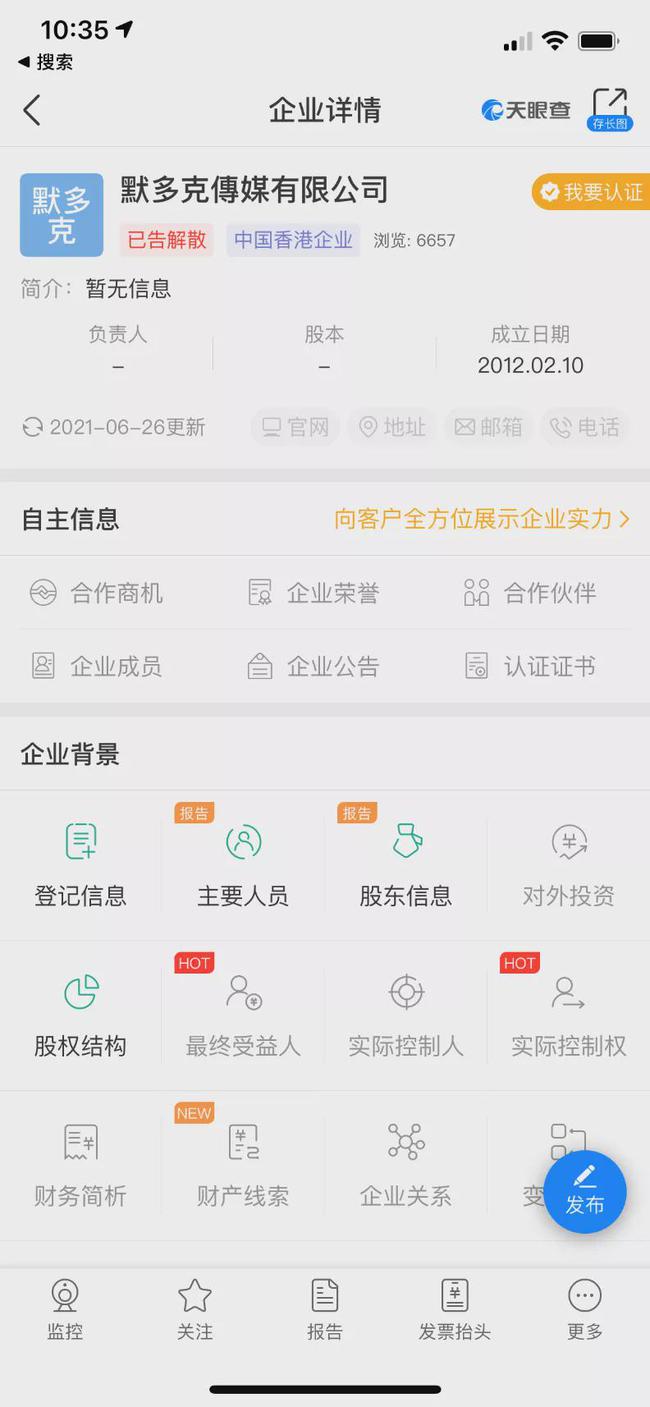This screenshot has height=1407, width=650.
Task: View 认证证书
Action: coord(531,666)
